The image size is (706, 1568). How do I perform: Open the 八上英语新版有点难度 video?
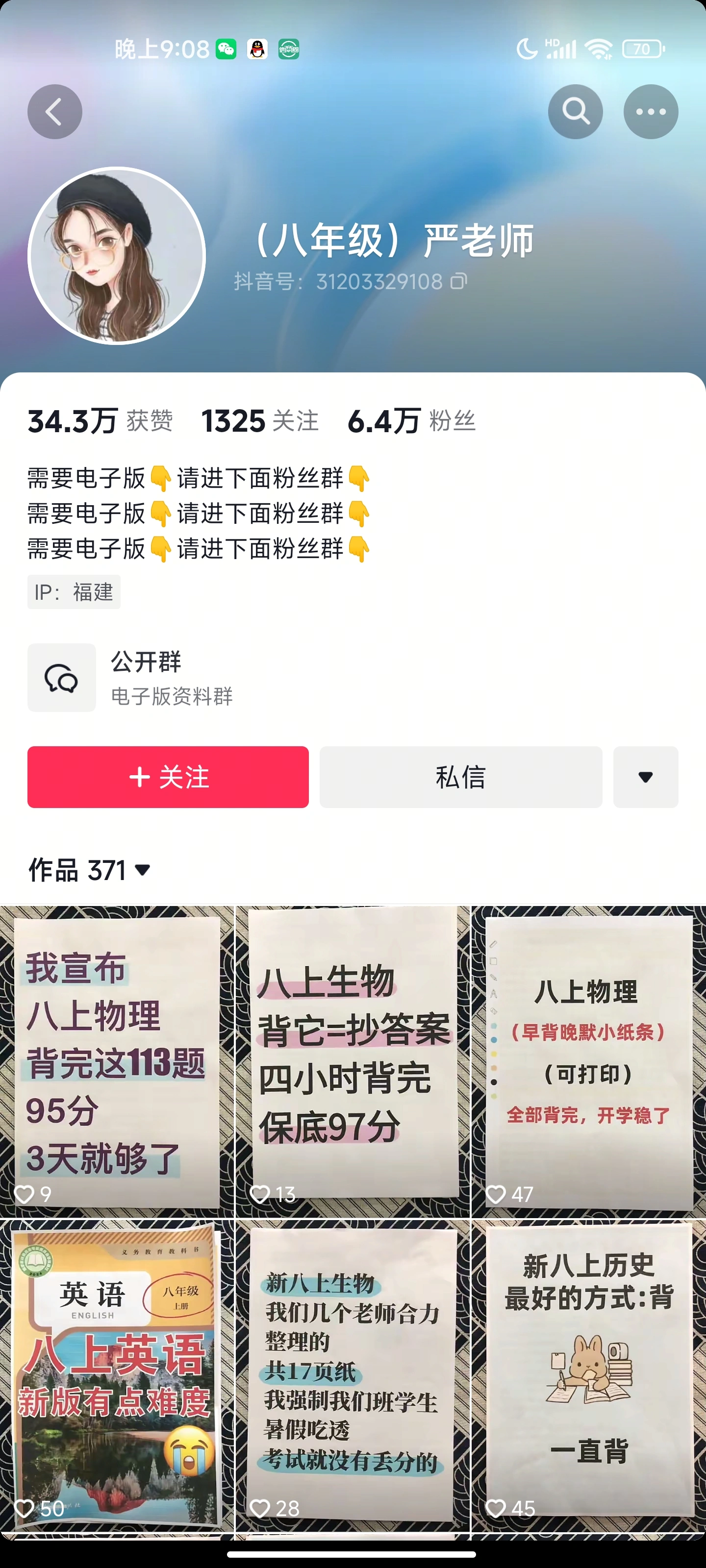coord(117,1375)
